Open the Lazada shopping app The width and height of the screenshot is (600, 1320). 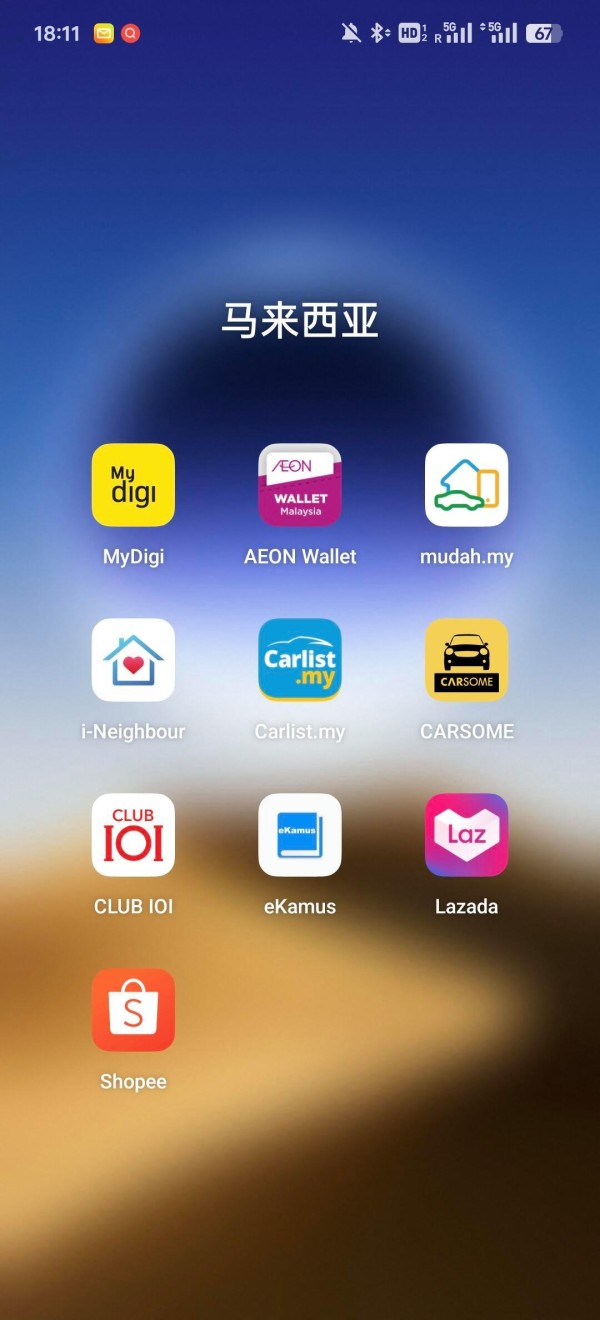tap(466, 835)
